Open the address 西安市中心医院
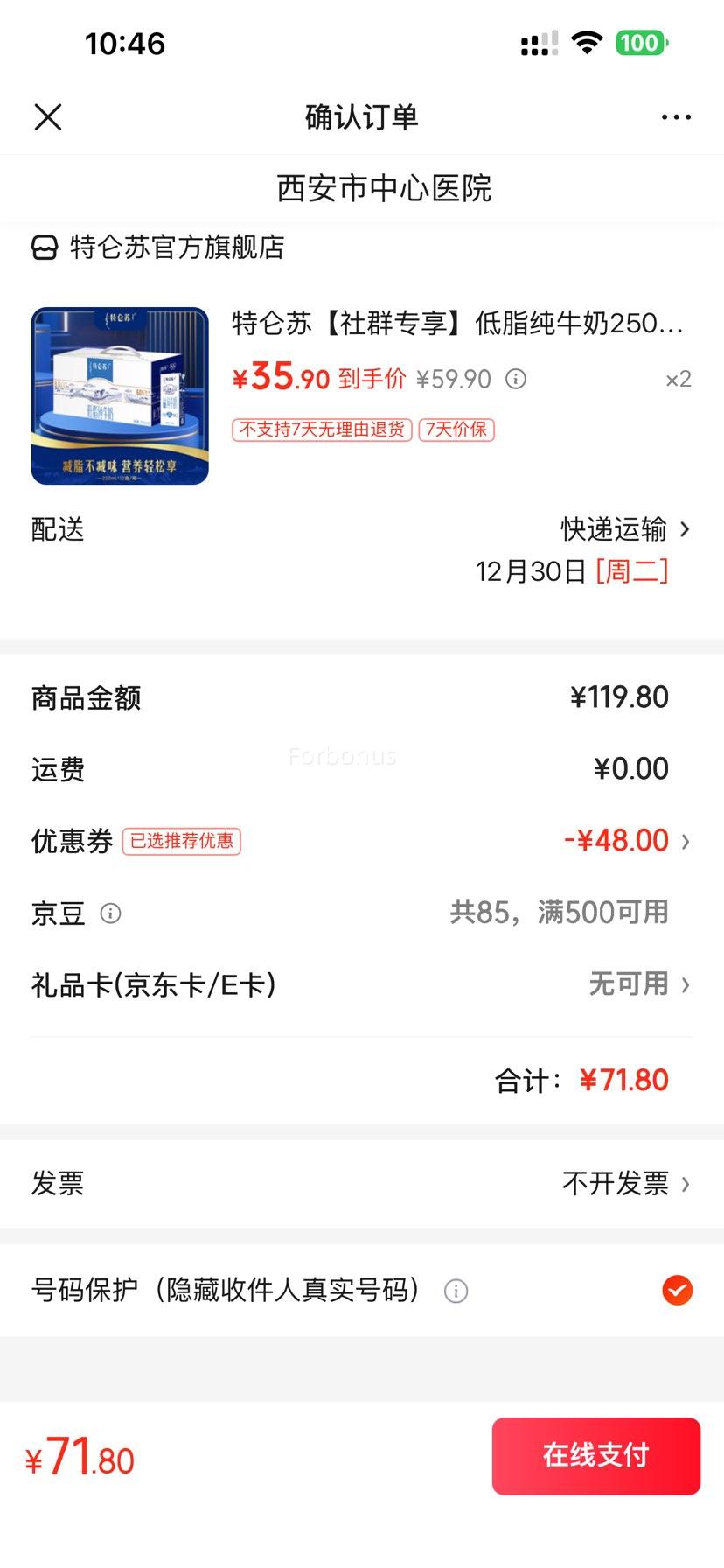 362,188
